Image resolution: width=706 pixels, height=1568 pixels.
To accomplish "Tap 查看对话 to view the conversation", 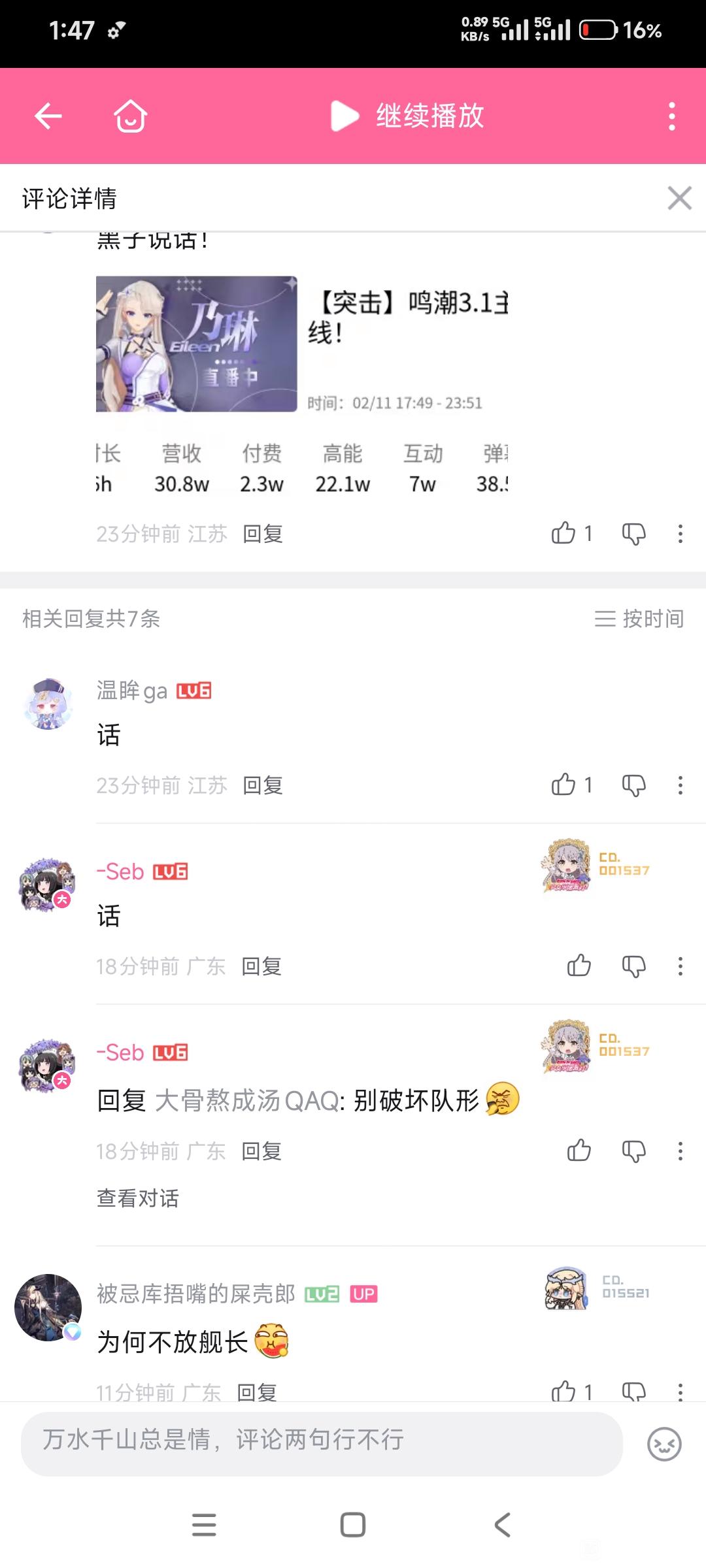I will (x=137, y=1198).
